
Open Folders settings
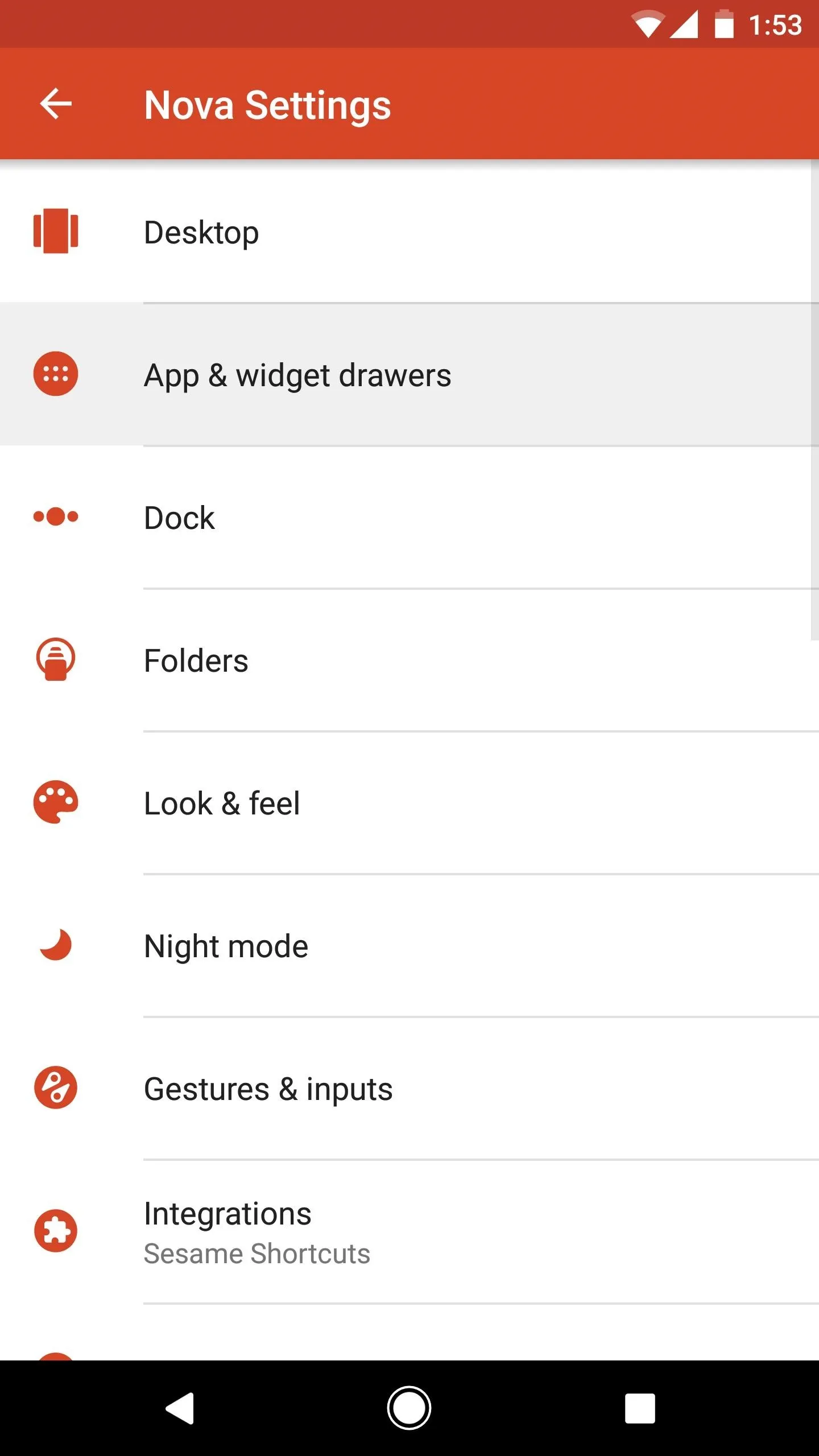point(409,660)
